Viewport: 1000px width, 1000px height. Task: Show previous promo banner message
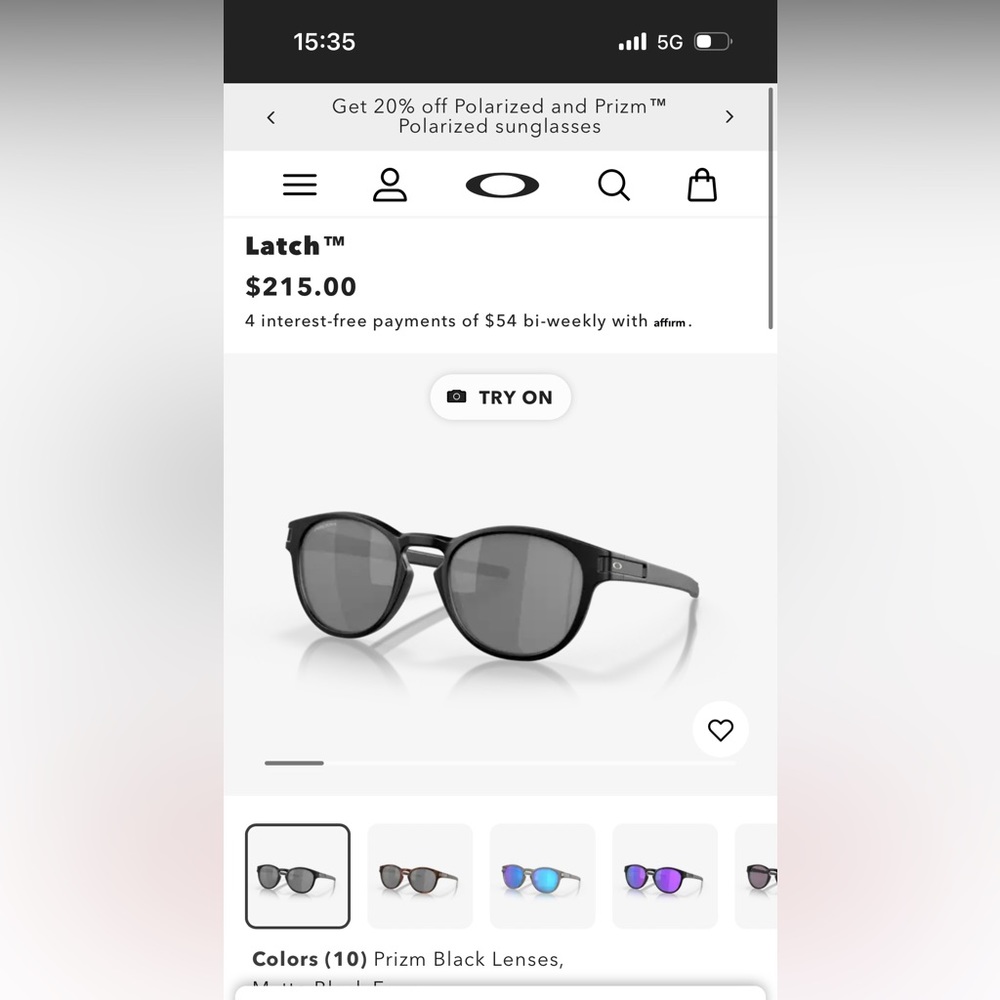271,117
